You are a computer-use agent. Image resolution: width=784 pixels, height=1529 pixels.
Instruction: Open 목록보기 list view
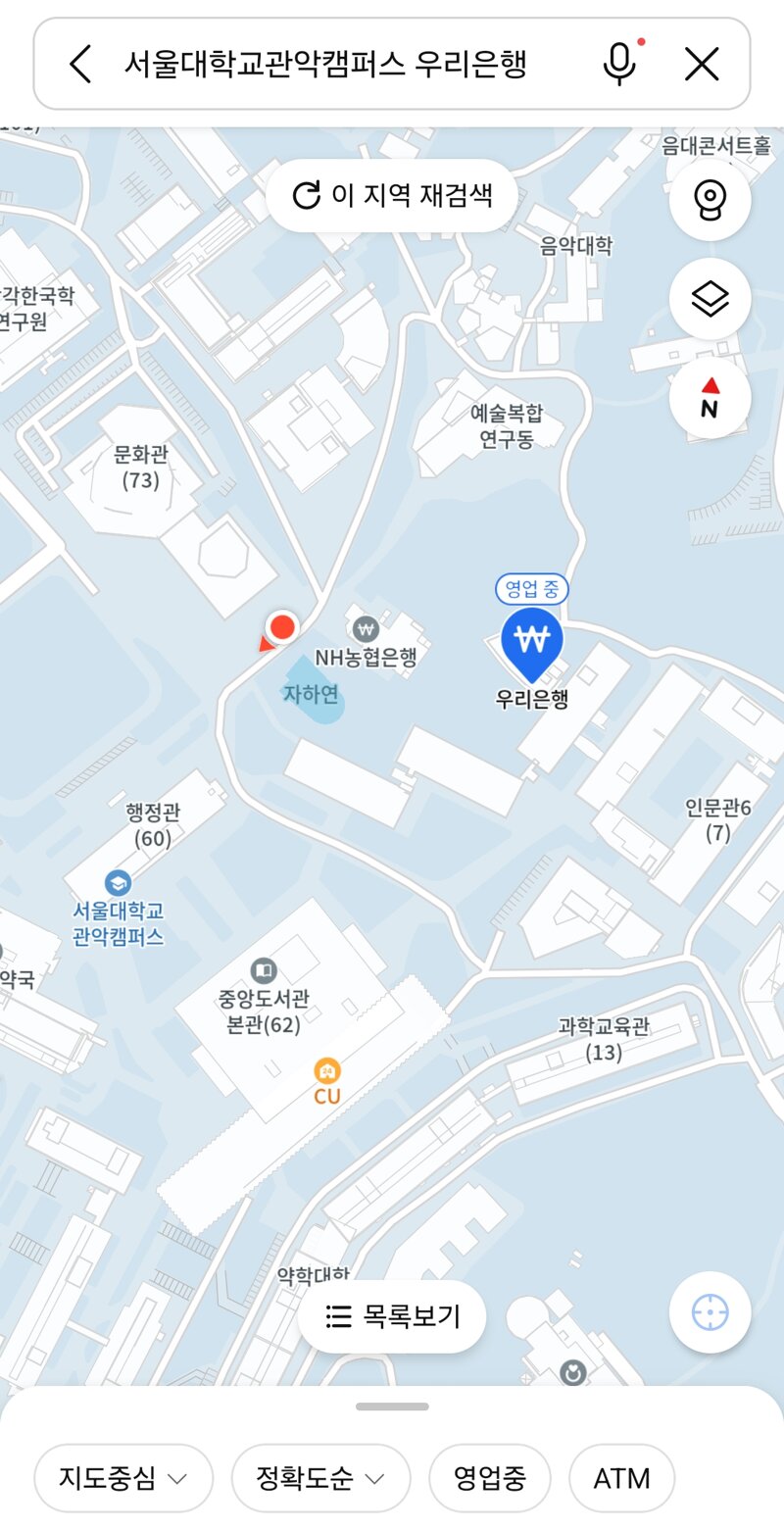coord(392,1316)
